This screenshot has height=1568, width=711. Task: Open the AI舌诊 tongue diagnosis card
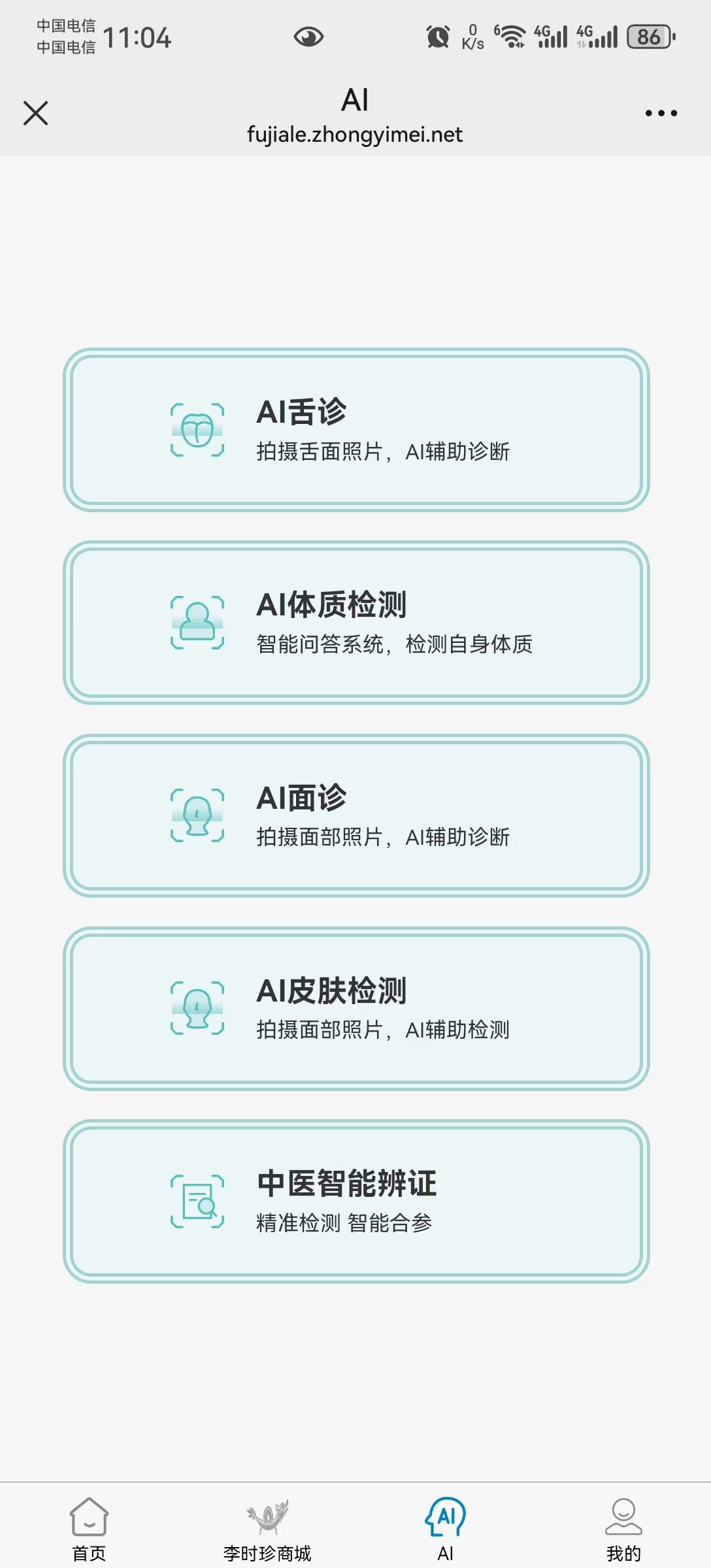(356, 430)
